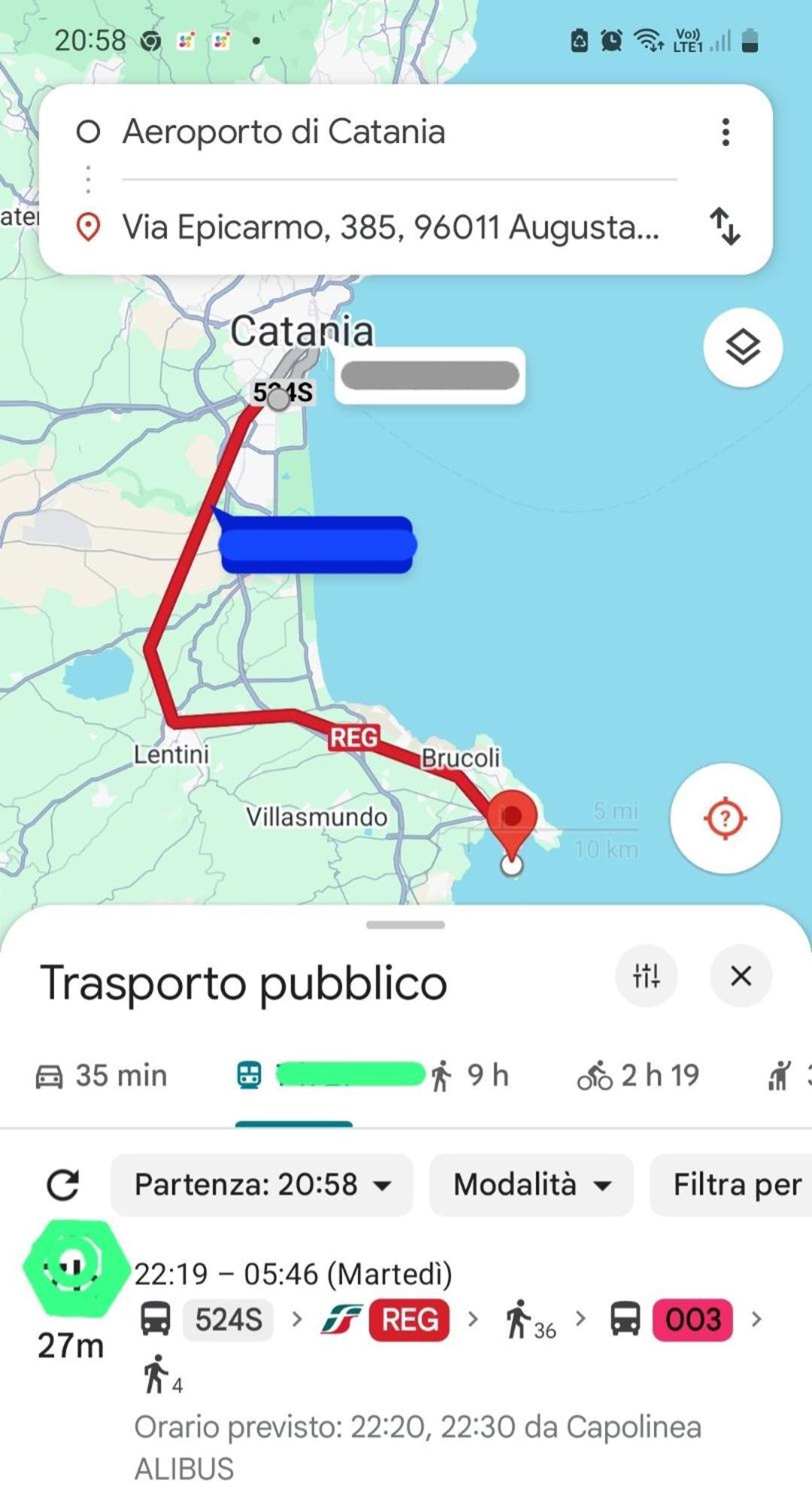Open the Modalità dropdown
The height and width of the screenshot is (1501, 812).
531,1185
